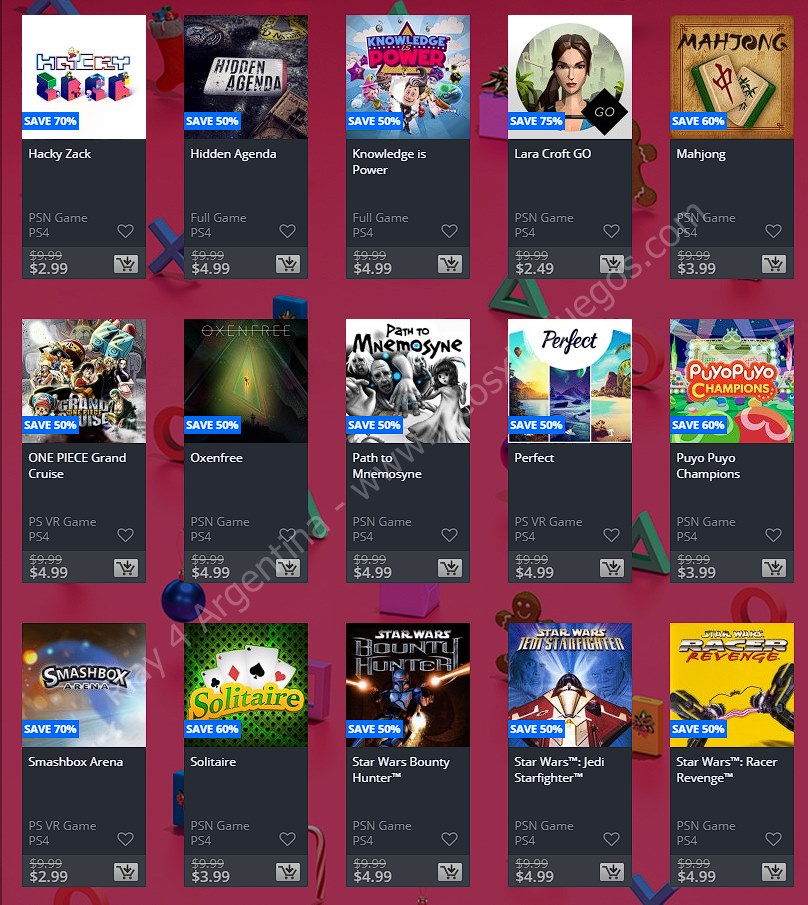Image resolution: width=808 pixels, height=905 pixels.
Task: Open the Puyo Puyo Champions game card
Action: pyautogui.click(x=732, y=381)
